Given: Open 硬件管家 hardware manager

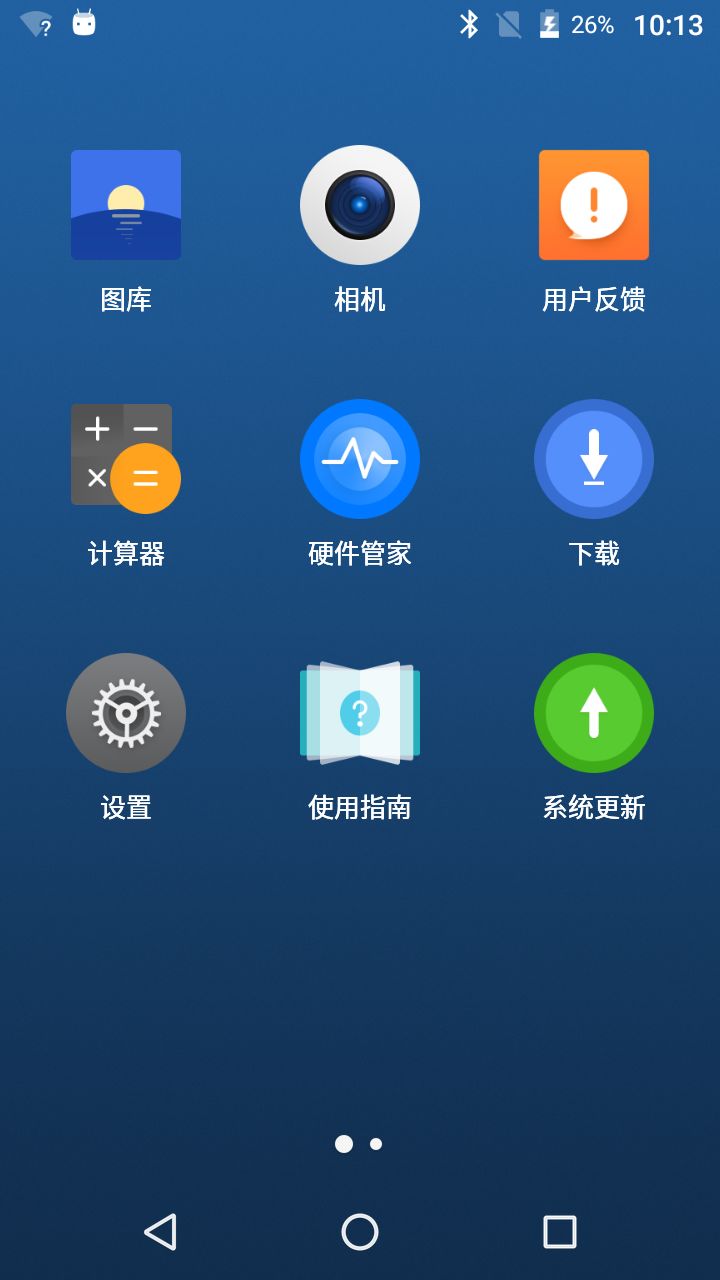Looking at the screenshot, I should (360, 459).
